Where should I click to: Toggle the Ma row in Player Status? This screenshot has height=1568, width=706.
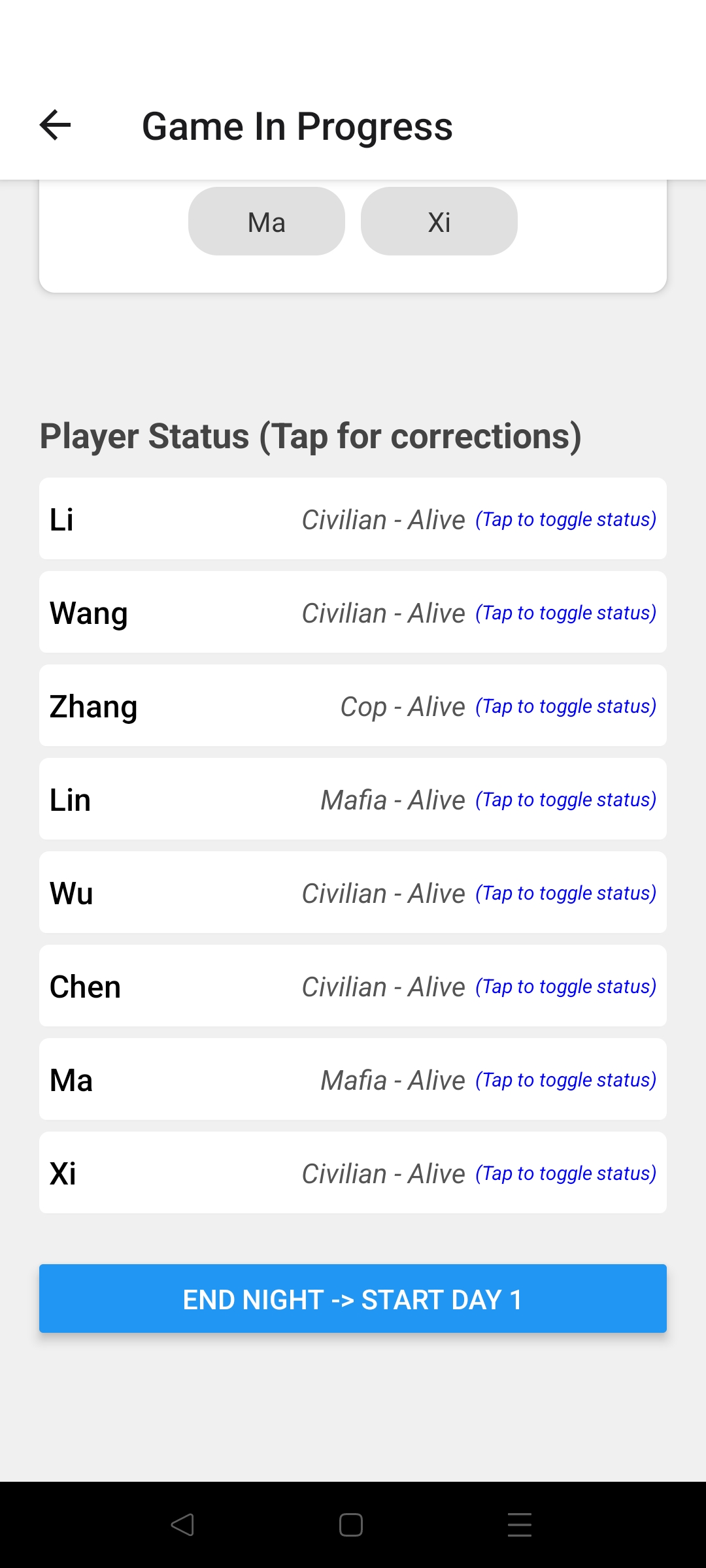point(353,1079)
